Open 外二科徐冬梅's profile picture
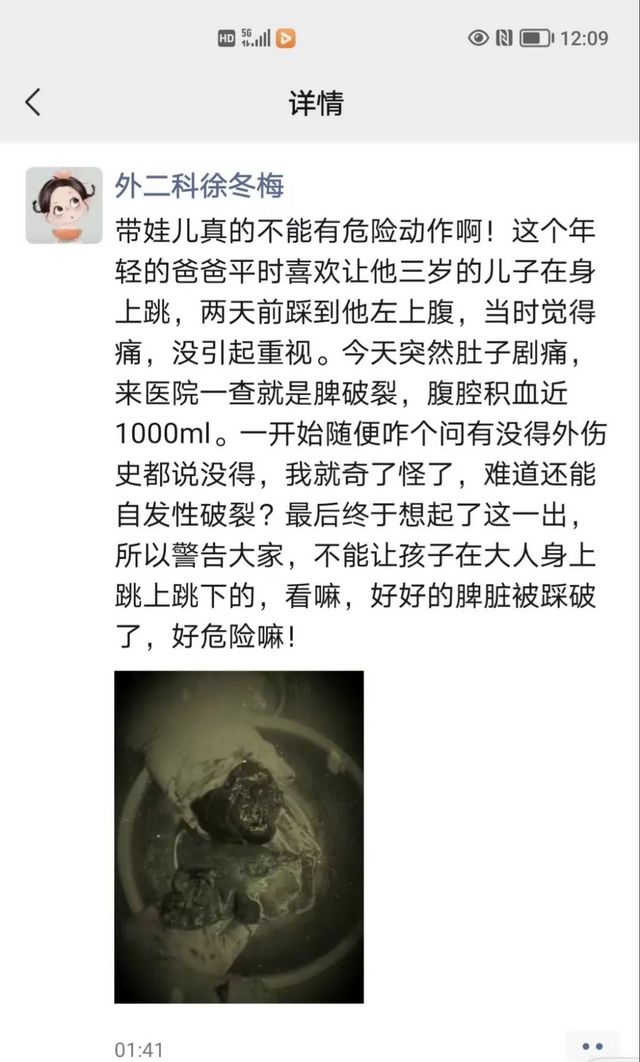640x1062 pixels. [x=64, y=206]
